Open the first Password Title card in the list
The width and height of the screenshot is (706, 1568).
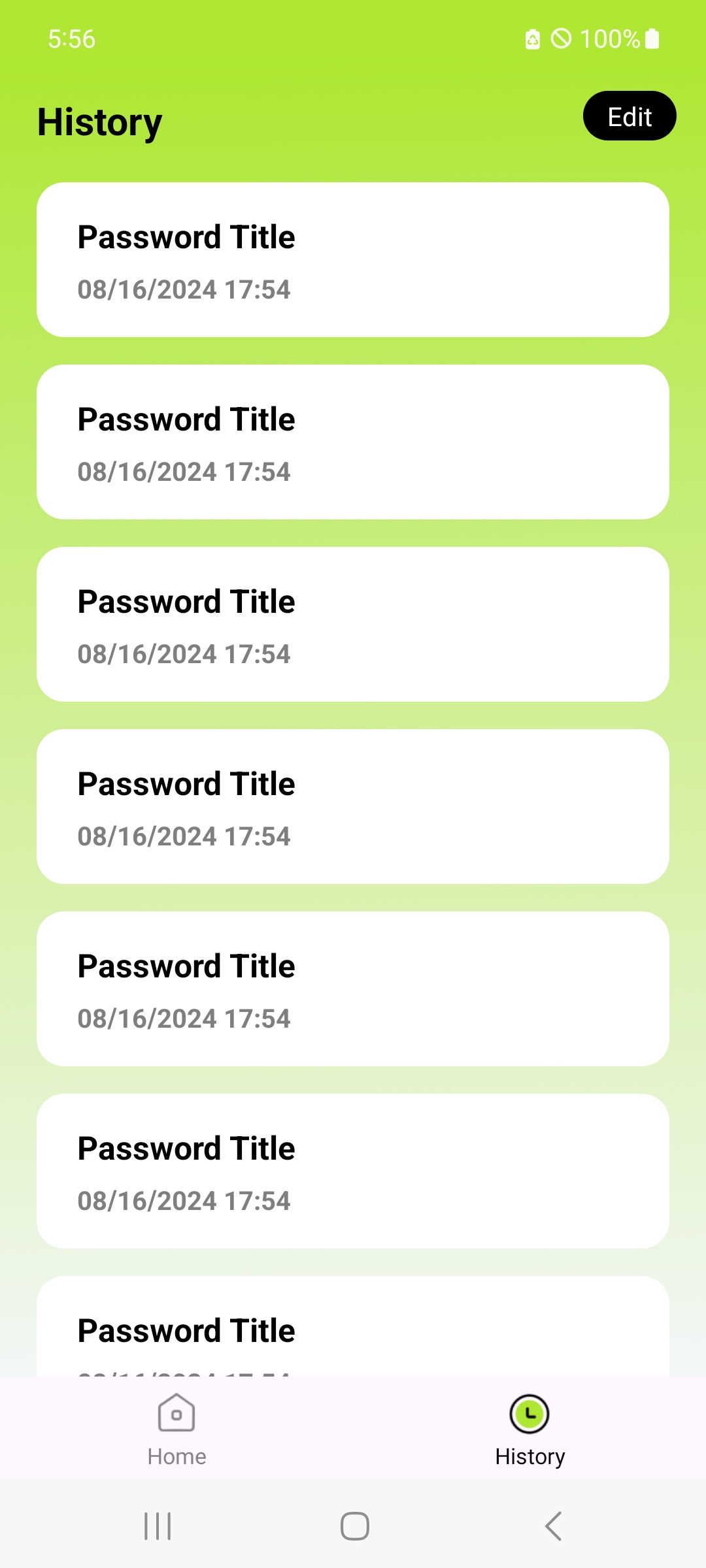coord(353,259)
